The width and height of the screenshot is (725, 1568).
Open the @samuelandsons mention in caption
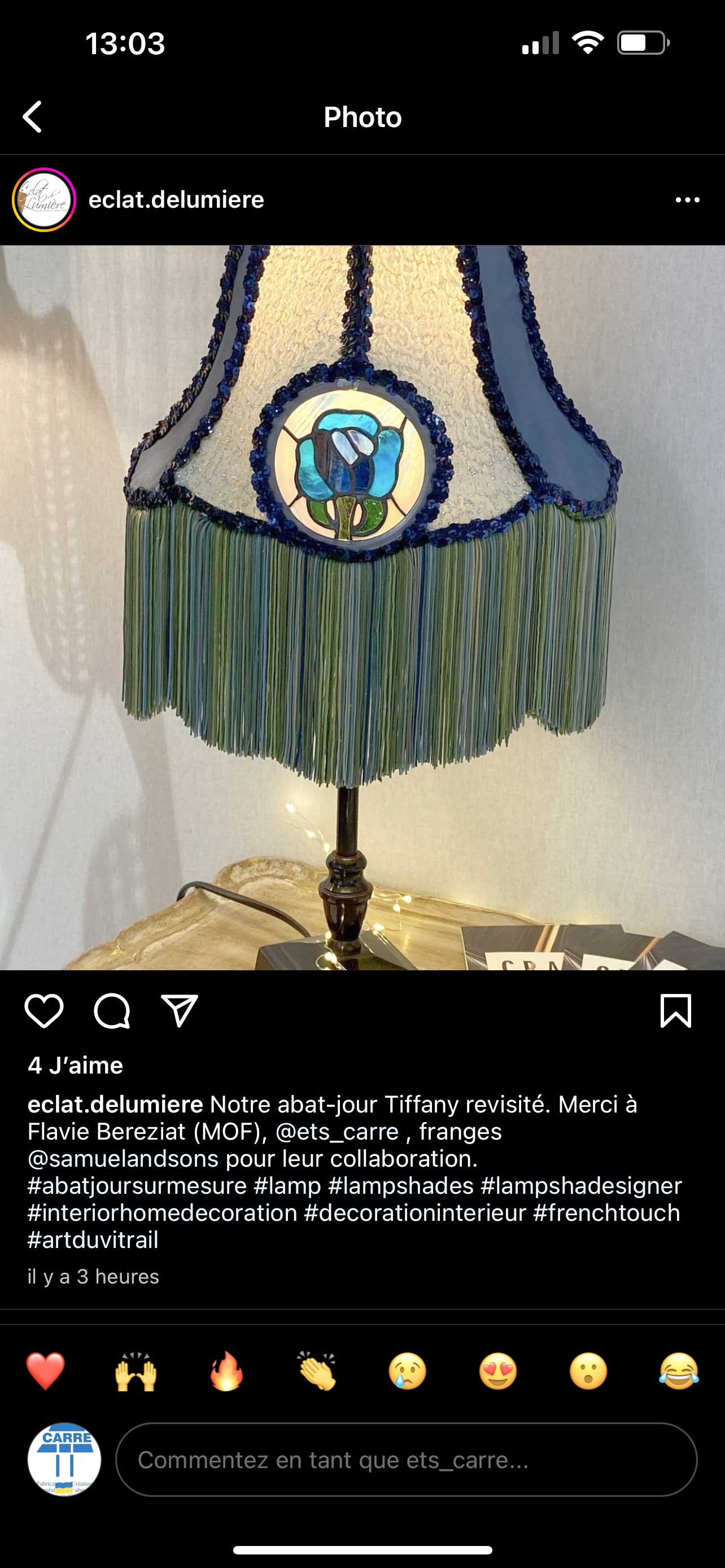coord(123,1158)
